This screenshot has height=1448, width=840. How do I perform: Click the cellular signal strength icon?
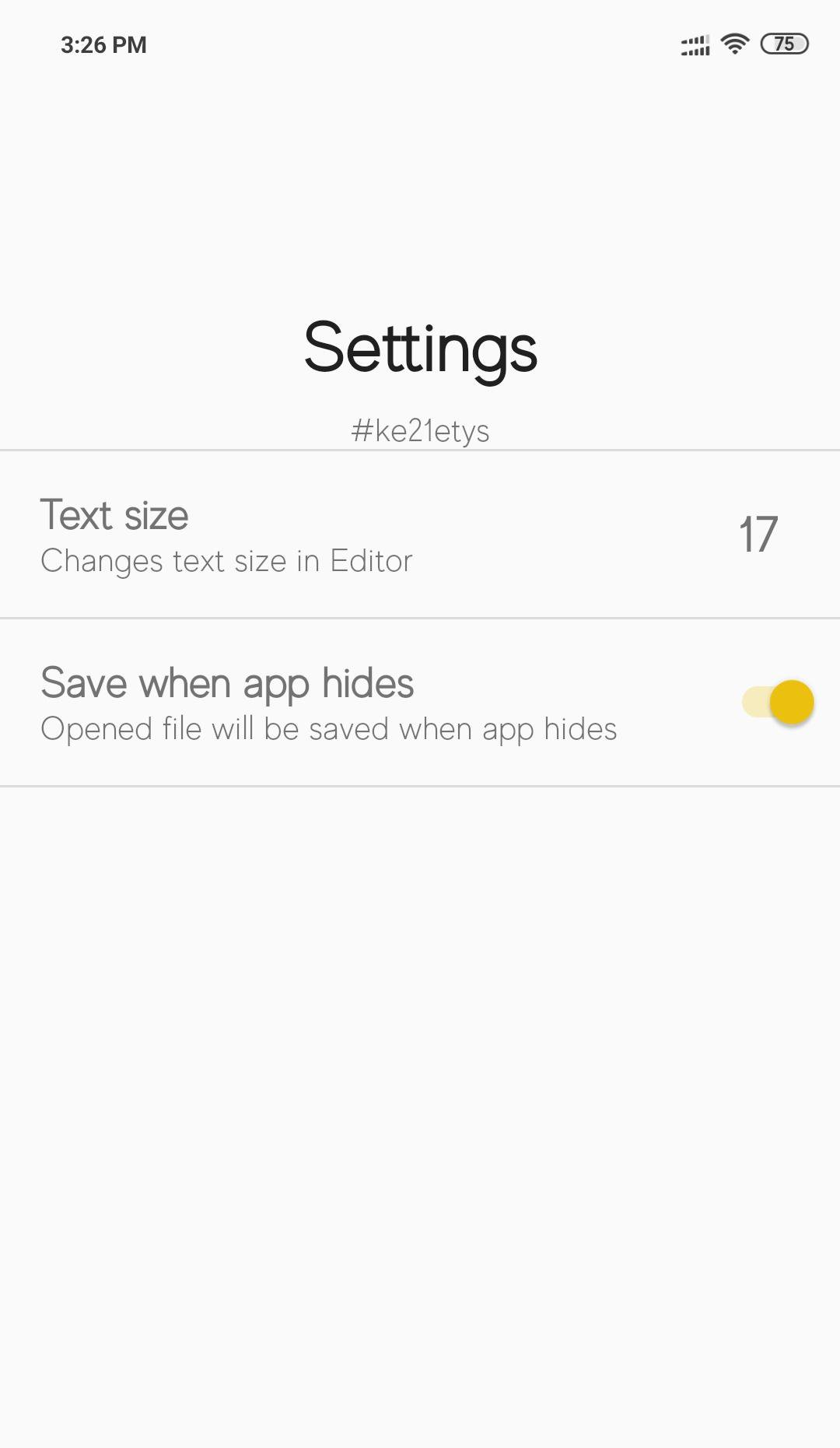(695, 44)
